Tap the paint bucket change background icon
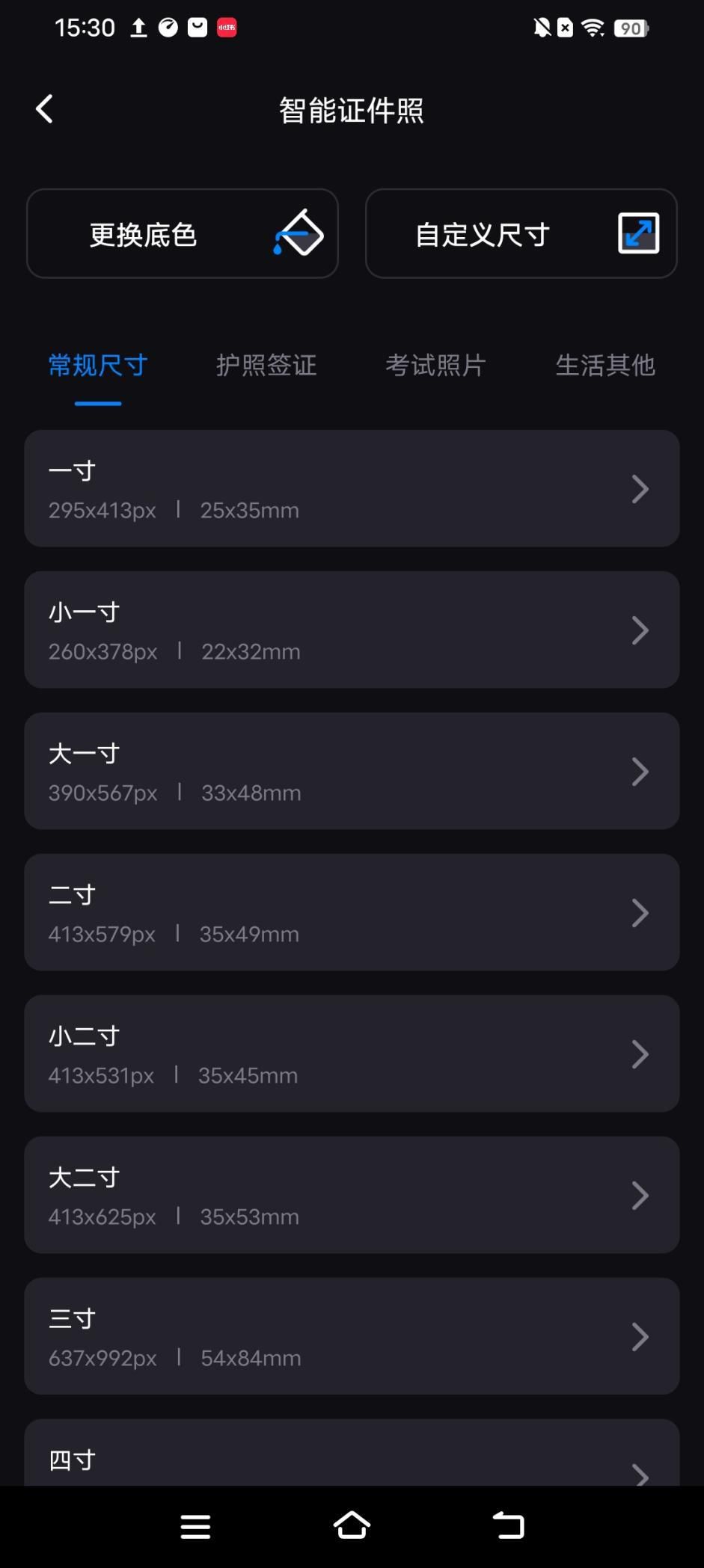 pyautogui.click(x=298, y=233)
